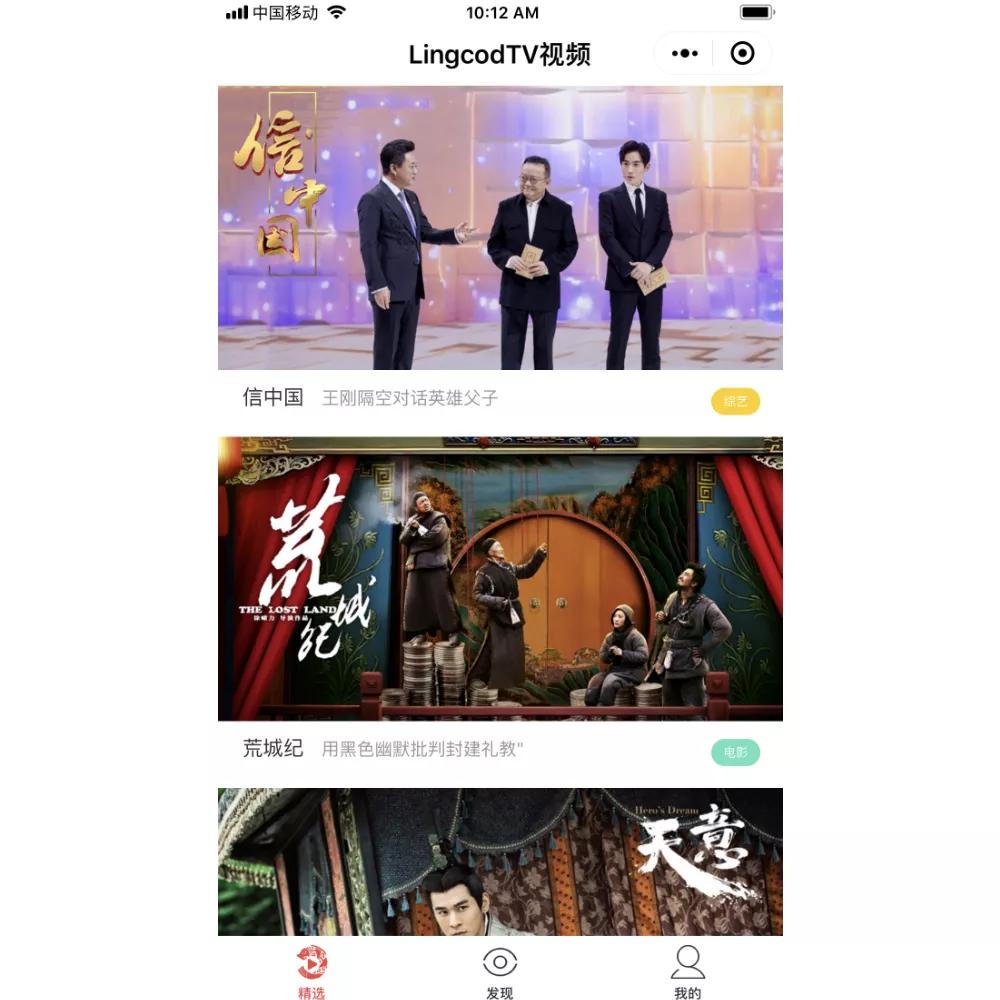Go to the 我的 tab
Screen dimensions: 1000x1000
(x=687, y=972)
